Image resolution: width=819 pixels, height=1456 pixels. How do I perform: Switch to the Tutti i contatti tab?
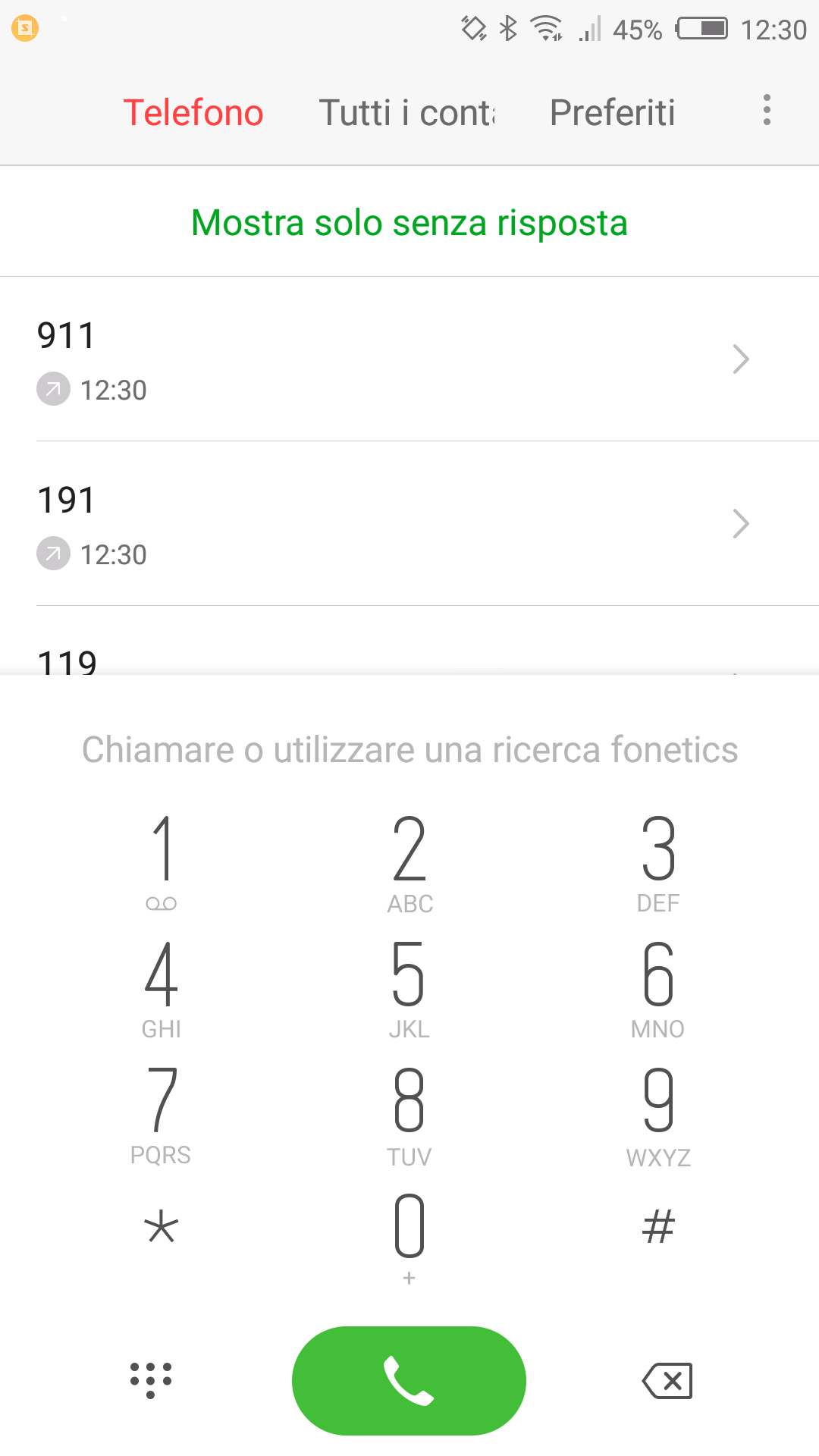point(406,113)
